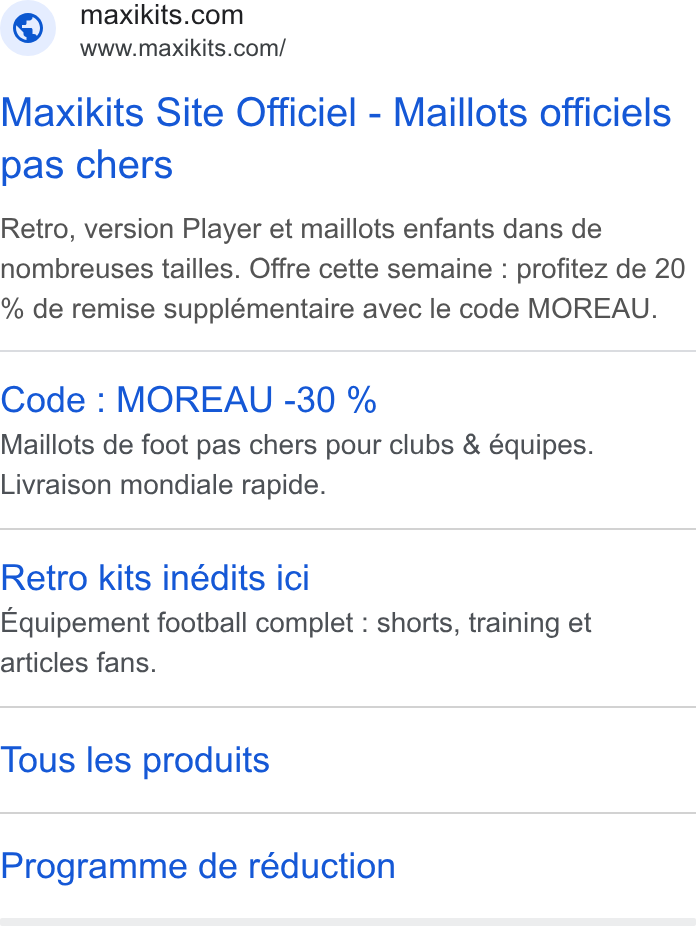The image size is (696, 926).
Task: Open Programme de réduction link
Action: [198, 867]
